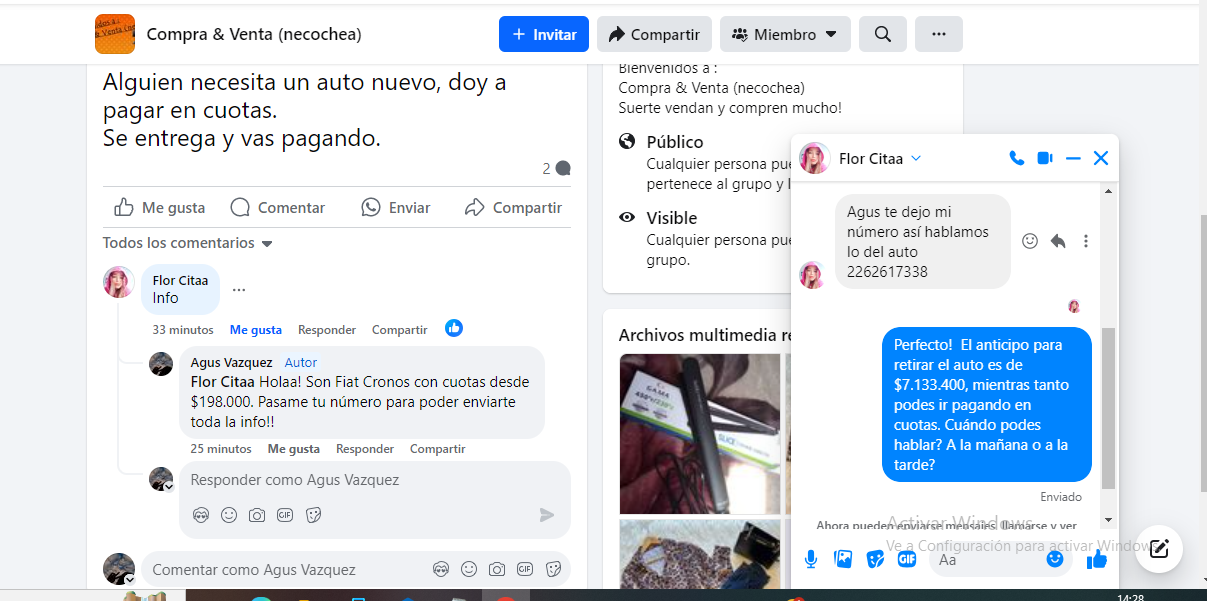Open the group overflow menu
The width and height of the screenshot is (1207, 601).
(938, 34)
